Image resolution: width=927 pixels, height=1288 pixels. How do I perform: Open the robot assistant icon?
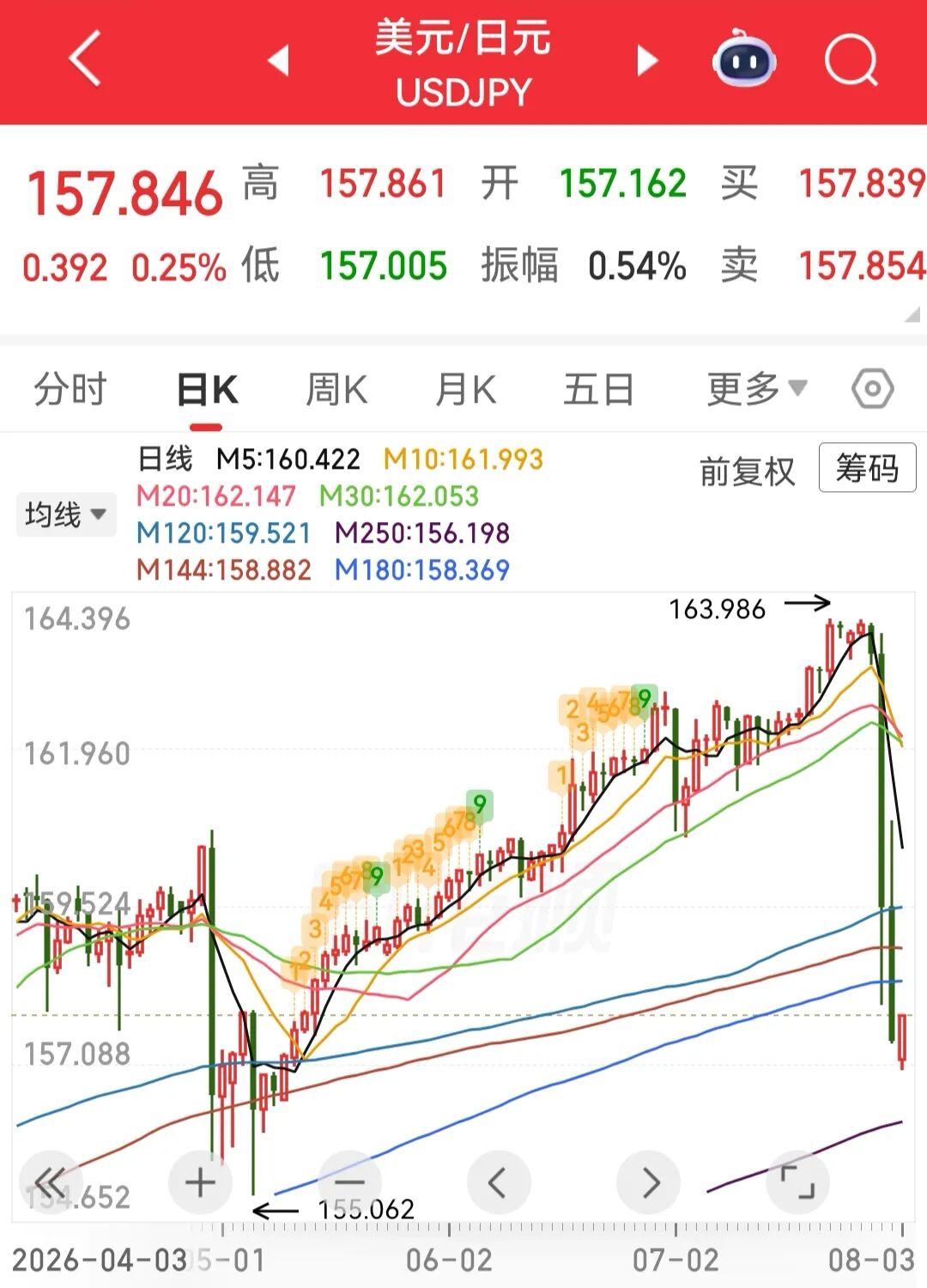tap(744, 59)
